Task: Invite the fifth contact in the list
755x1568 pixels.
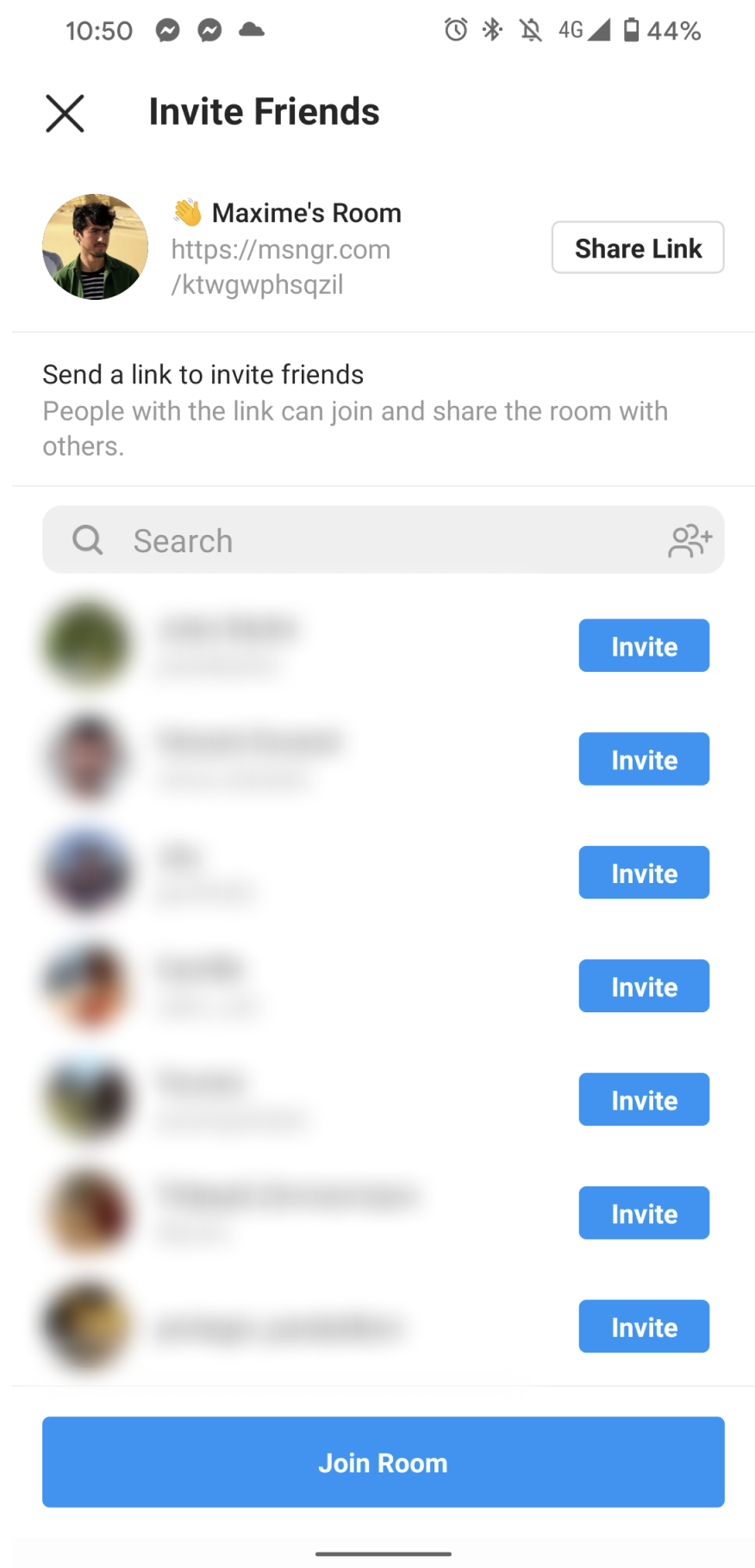Action: (644, 1099)
